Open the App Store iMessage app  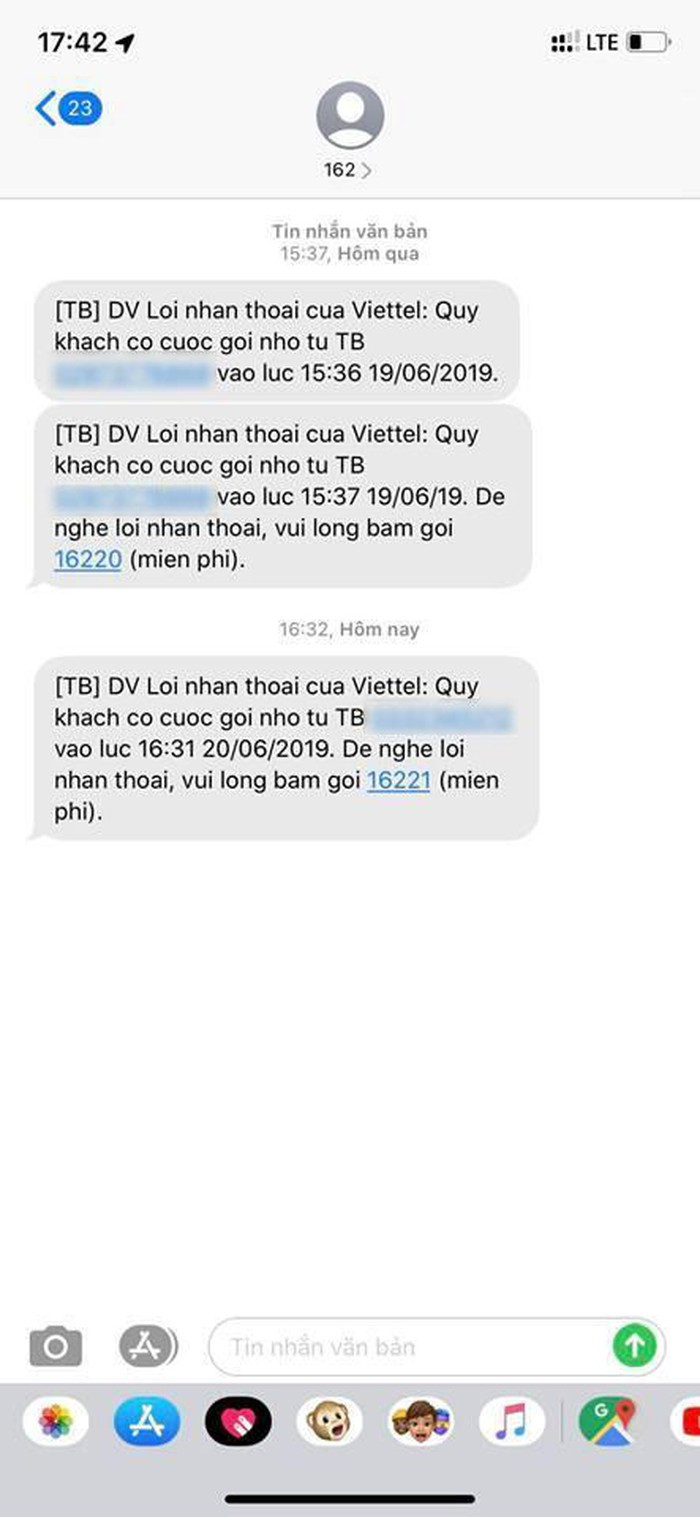[146, 1421]
